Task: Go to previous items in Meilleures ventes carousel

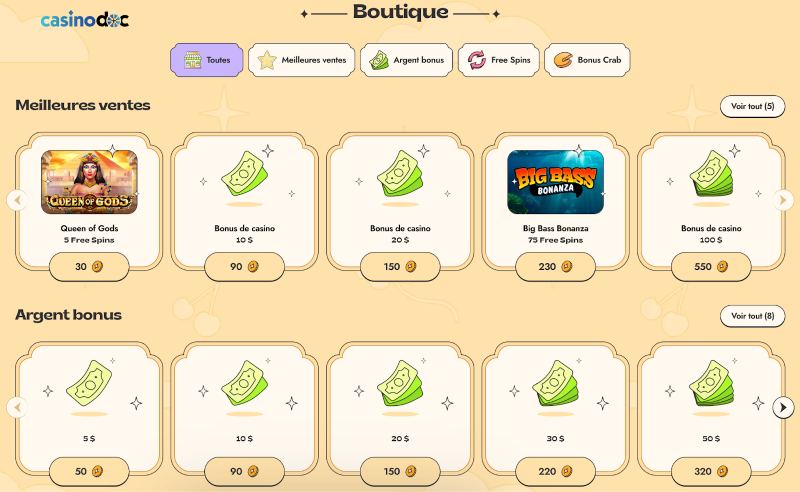Action: click(x=15, y=200)
